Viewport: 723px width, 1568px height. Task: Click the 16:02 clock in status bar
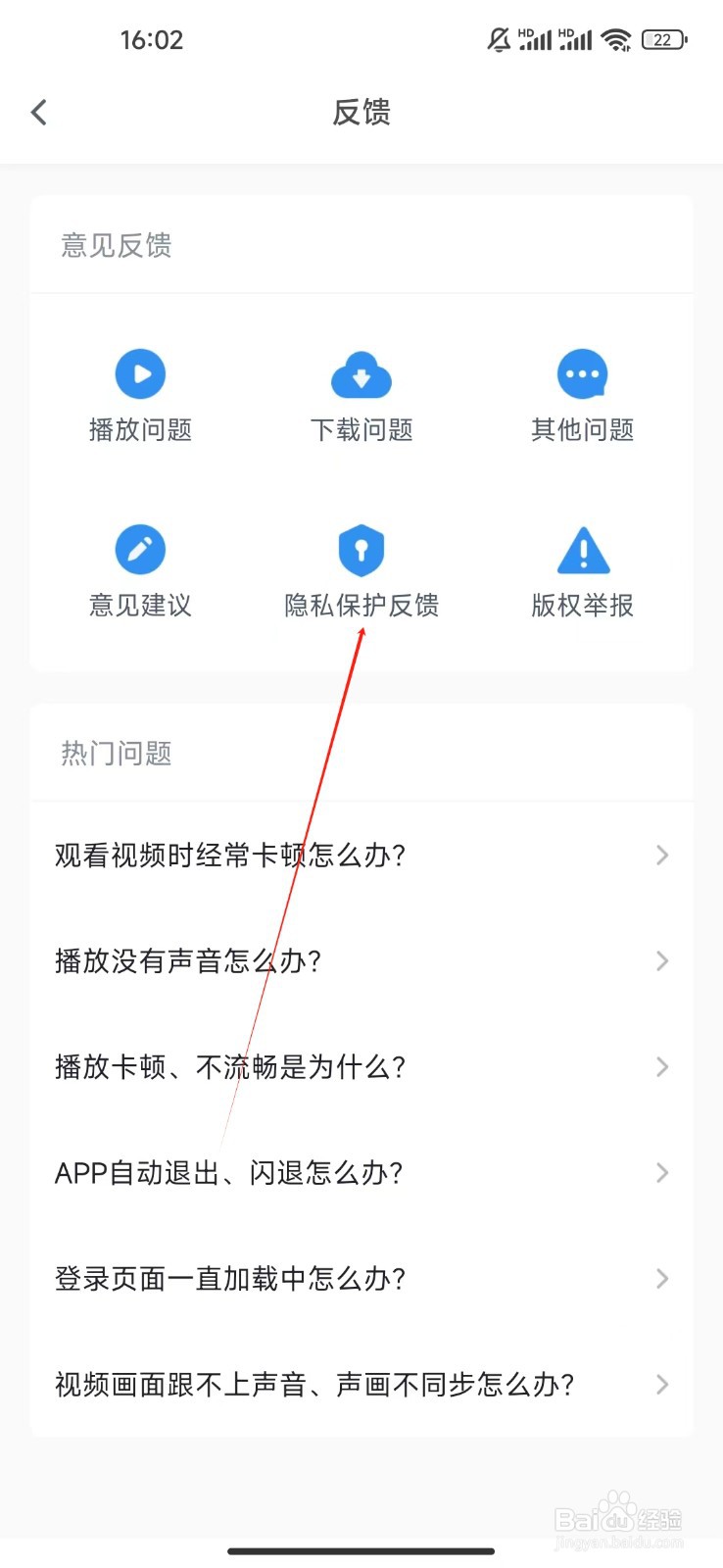click(x=153, y=39)
